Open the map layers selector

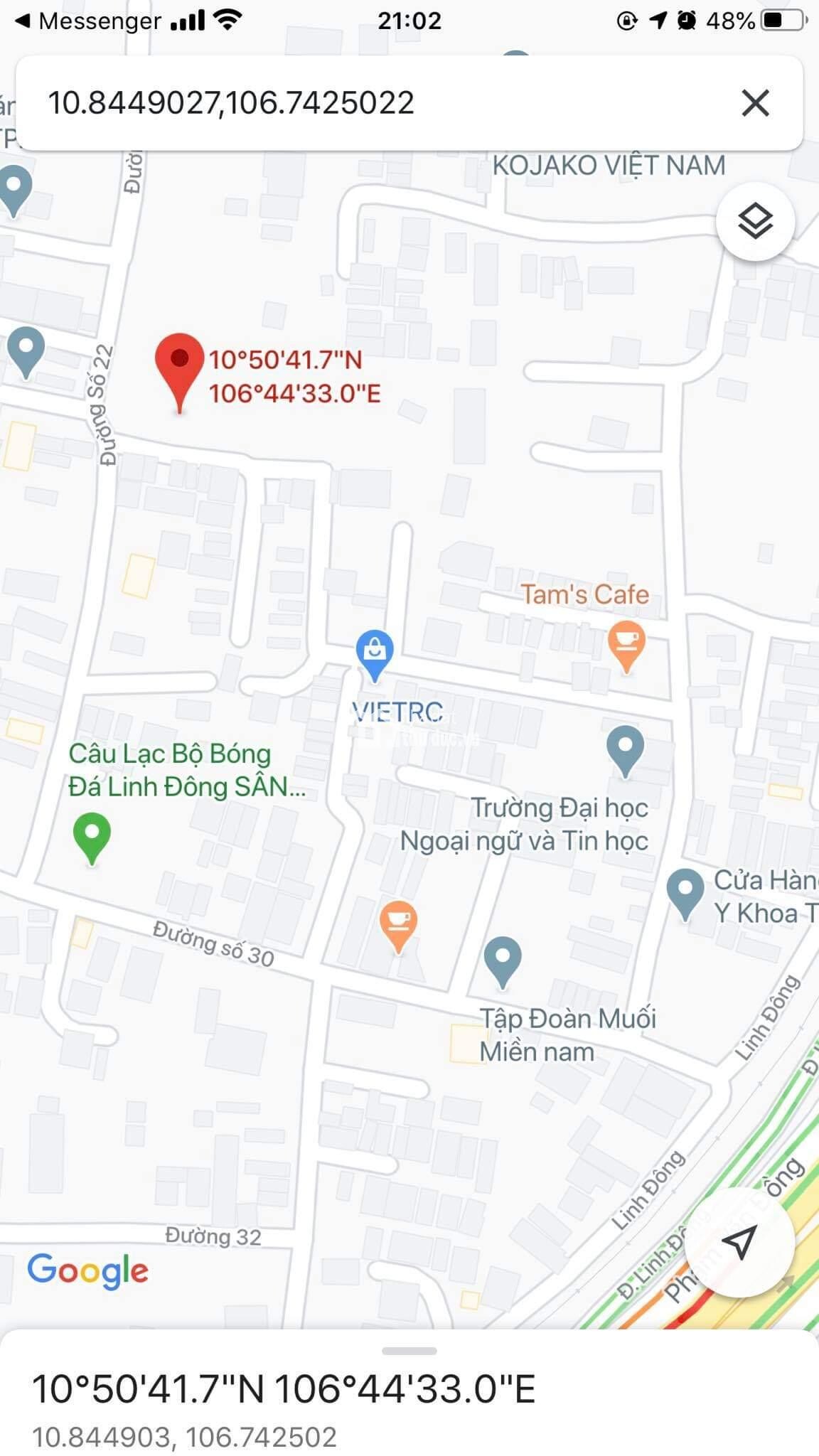tap(755, 222)
